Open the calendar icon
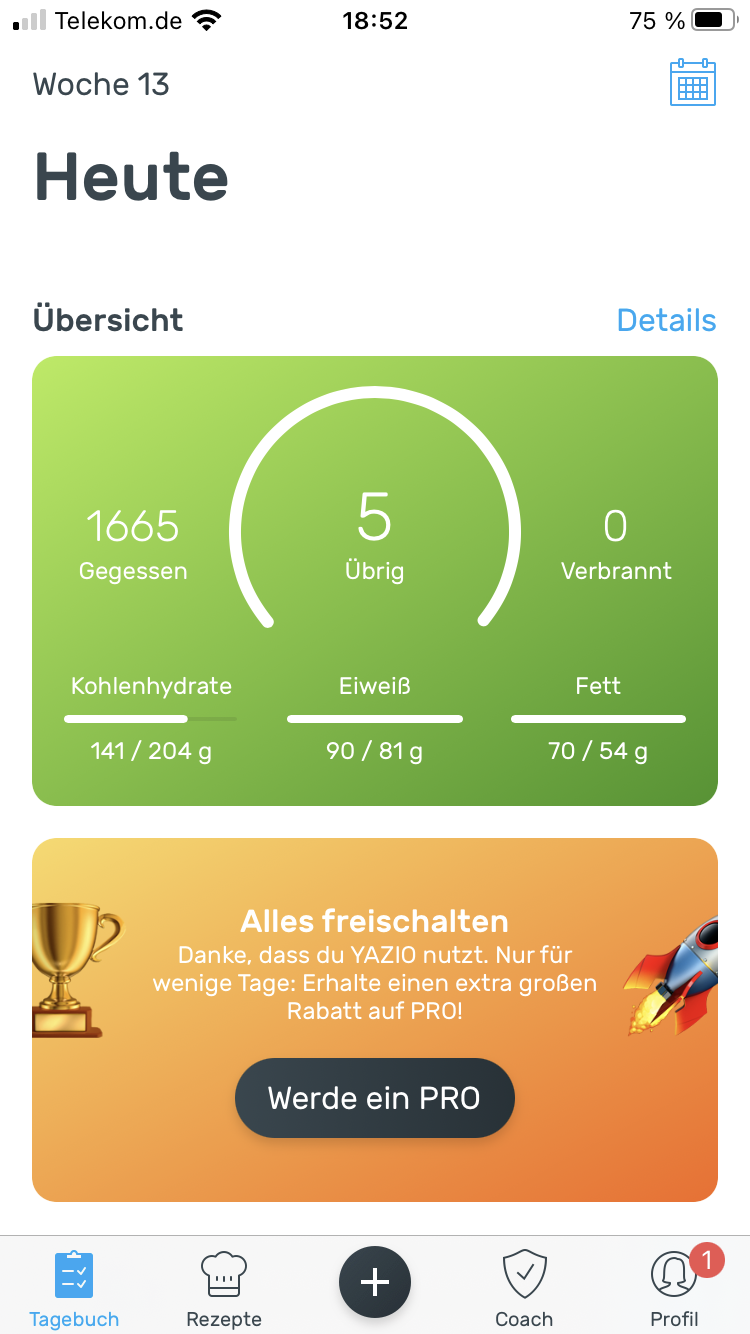Screen dimensions: 750x1334 692,82
